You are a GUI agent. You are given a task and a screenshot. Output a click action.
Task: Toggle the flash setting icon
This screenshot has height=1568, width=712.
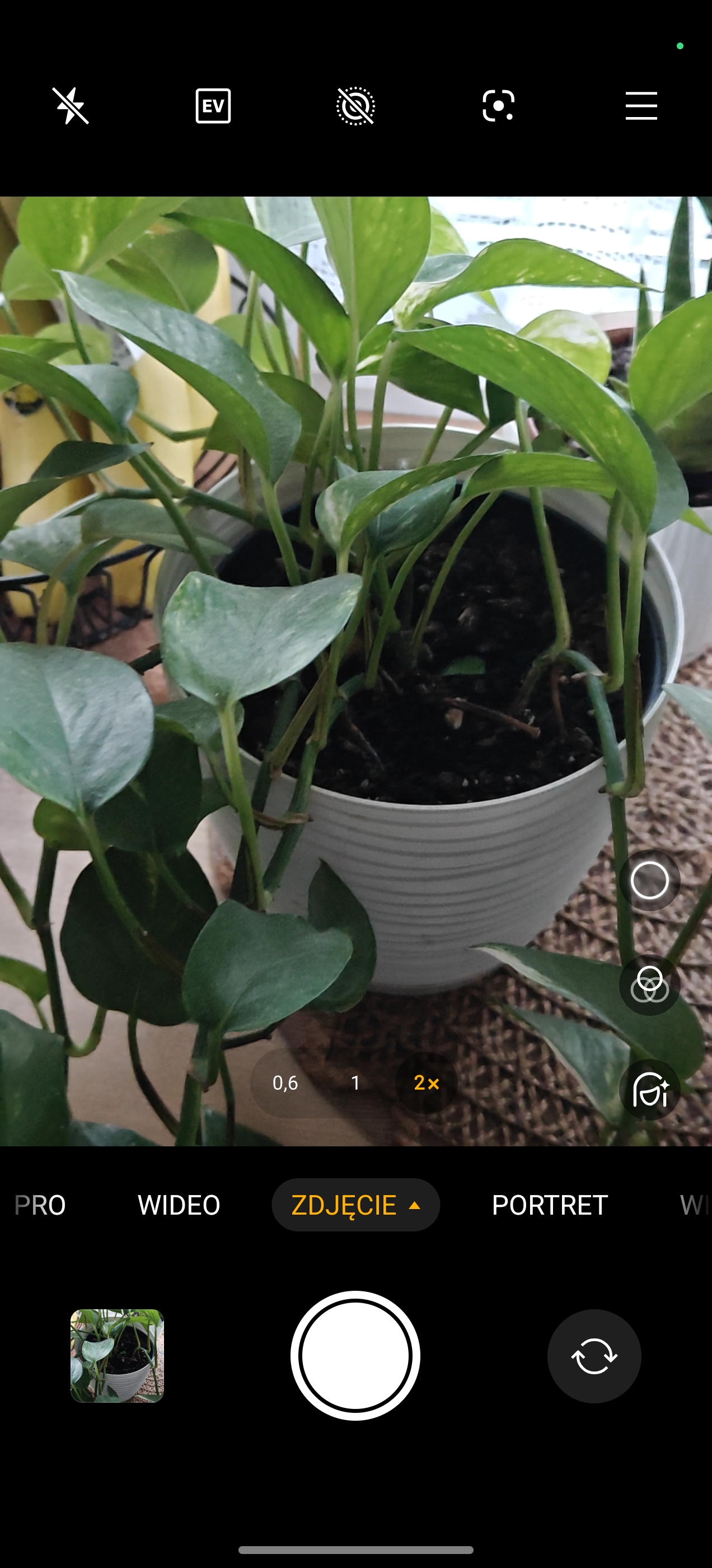[x=71, y=106]
